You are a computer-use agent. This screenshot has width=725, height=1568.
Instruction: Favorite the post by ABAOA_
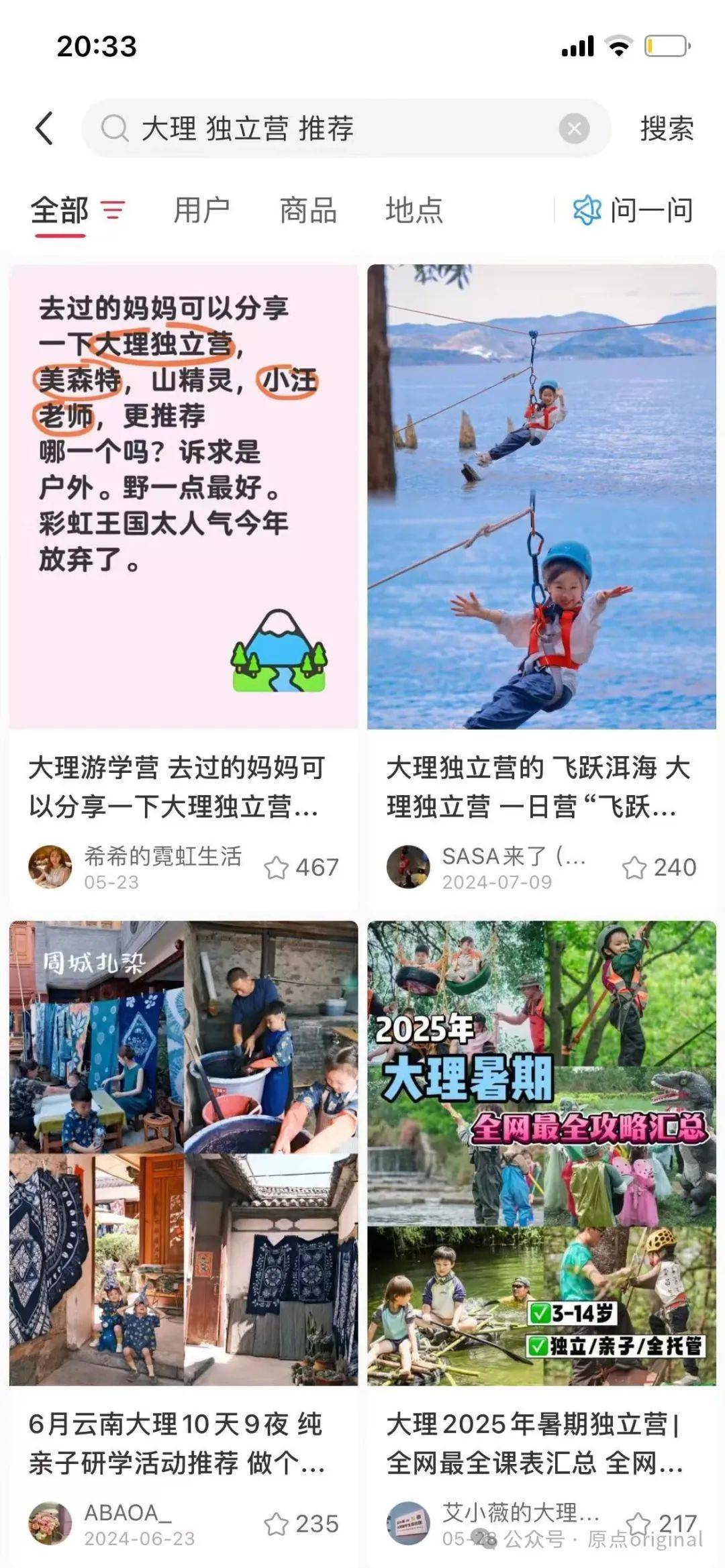click(x=276, y=1524)
